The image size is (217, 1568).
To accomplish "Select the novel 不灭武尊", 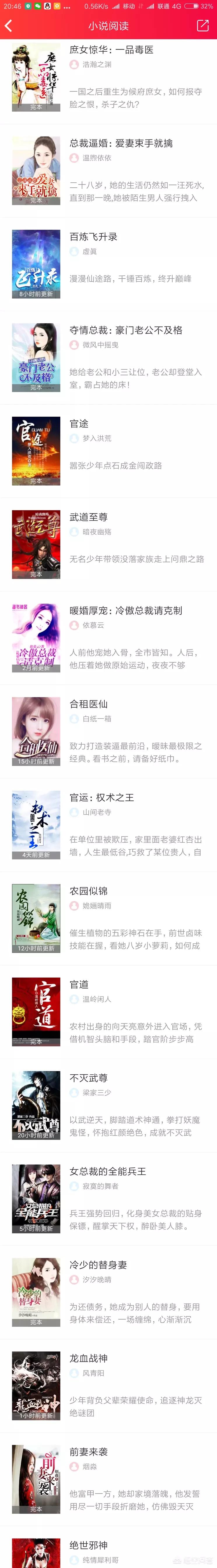I will [x=89, y=1078].
